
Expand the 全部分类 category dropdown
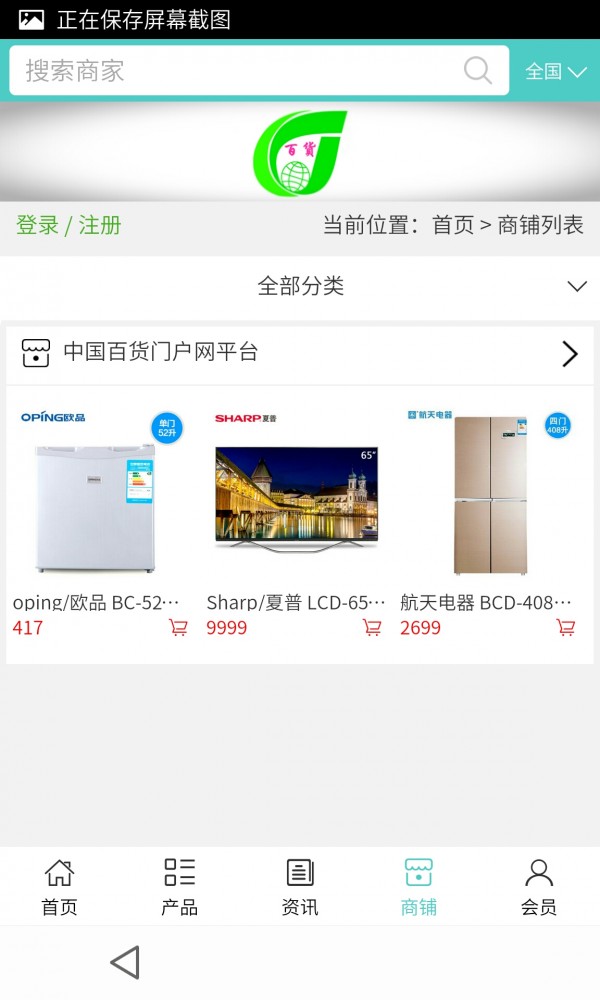(x=300, y=286)
